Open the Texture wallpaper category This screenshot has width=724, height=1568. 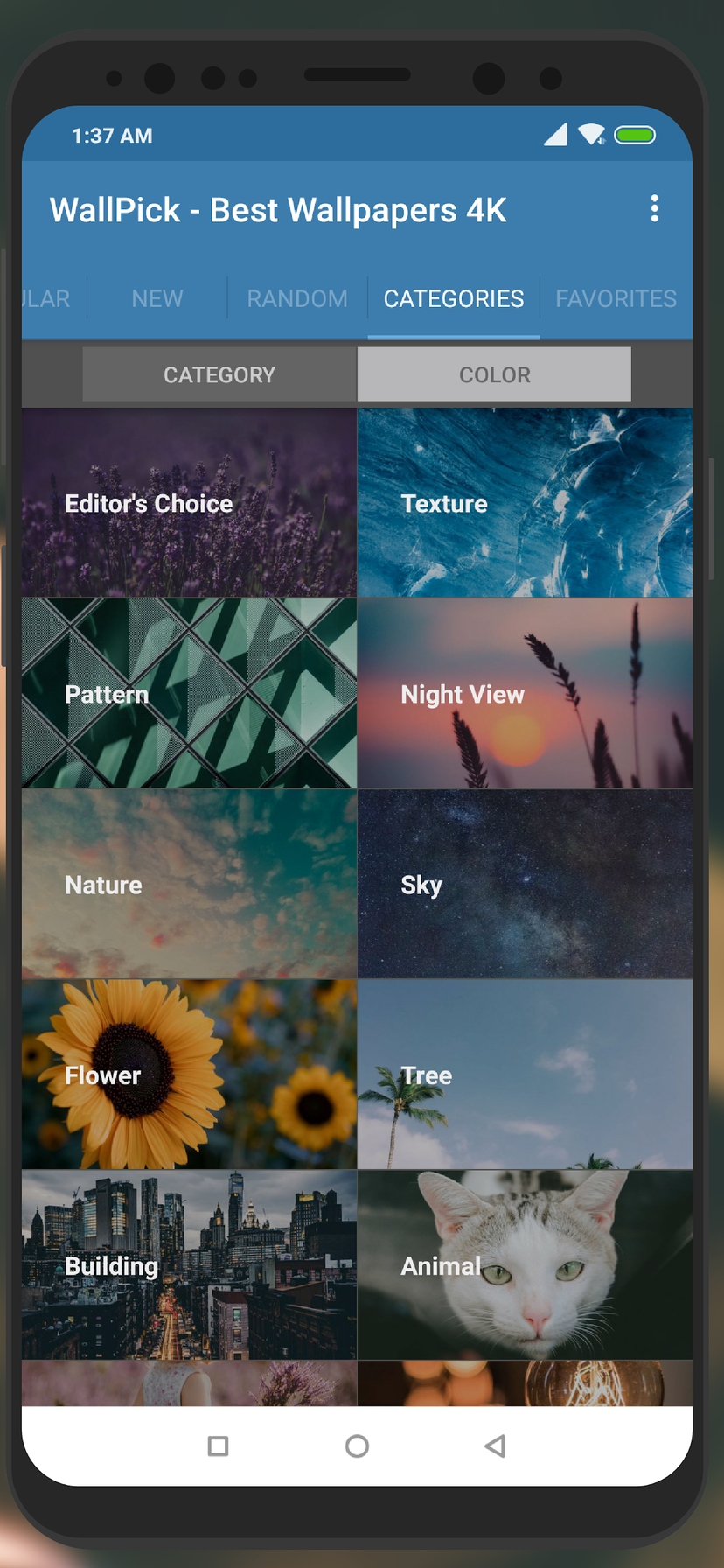(525, 503)
